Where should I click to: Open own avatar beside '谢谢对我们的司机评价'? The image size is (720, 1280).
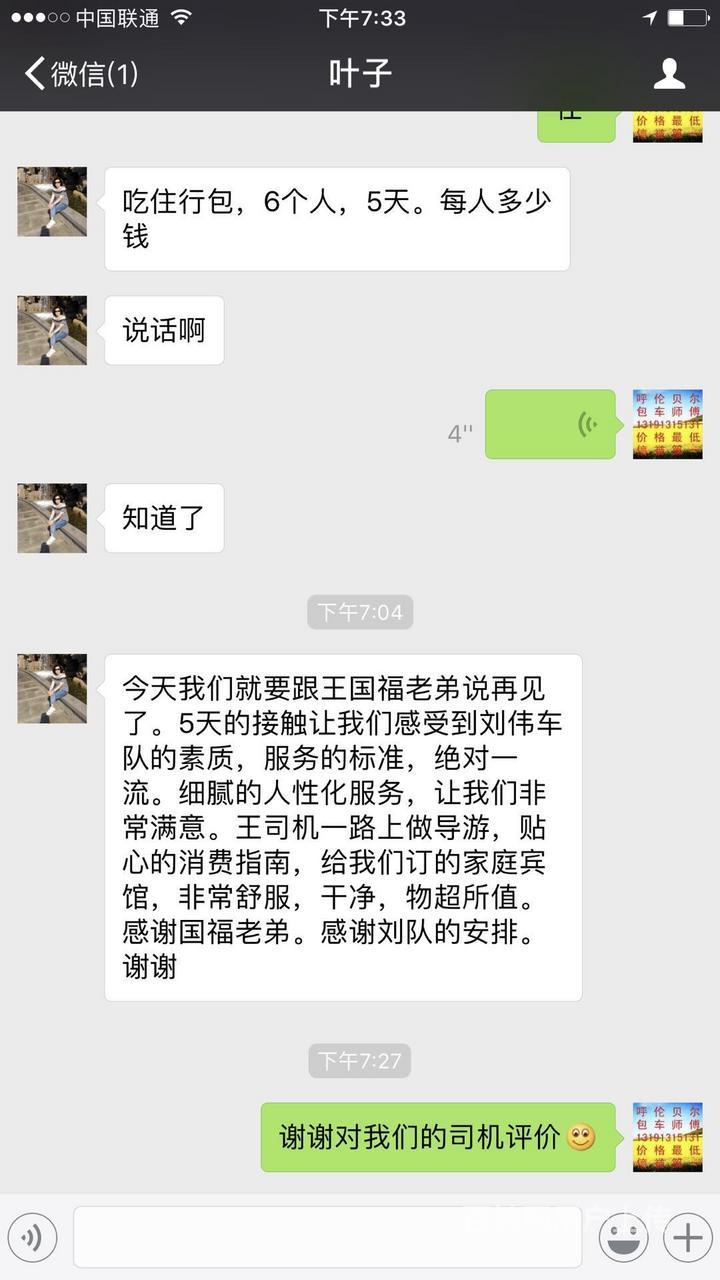(x=668, y=1137)
